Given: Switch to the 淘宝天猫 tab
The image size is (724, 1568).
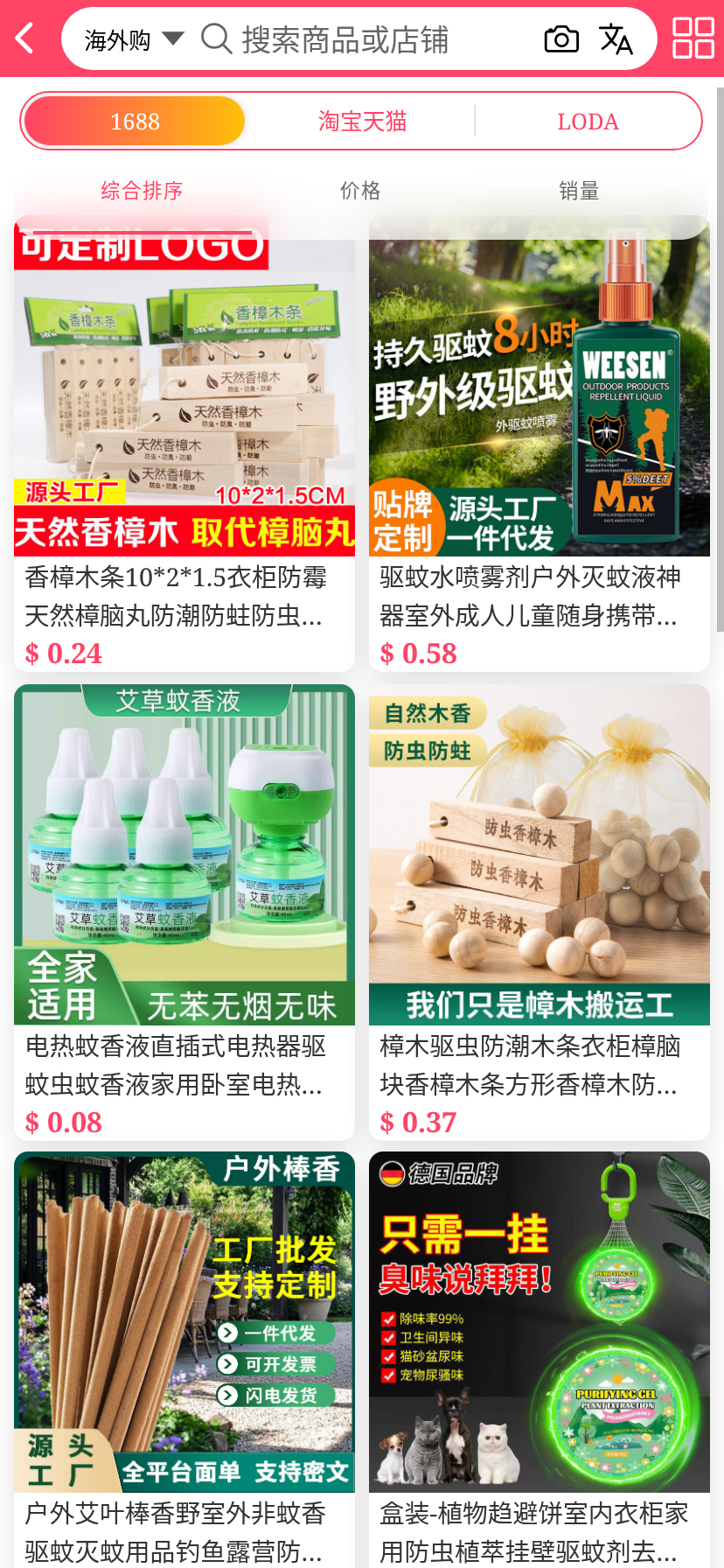Looking at the screenshot, I should pos(362,121).
